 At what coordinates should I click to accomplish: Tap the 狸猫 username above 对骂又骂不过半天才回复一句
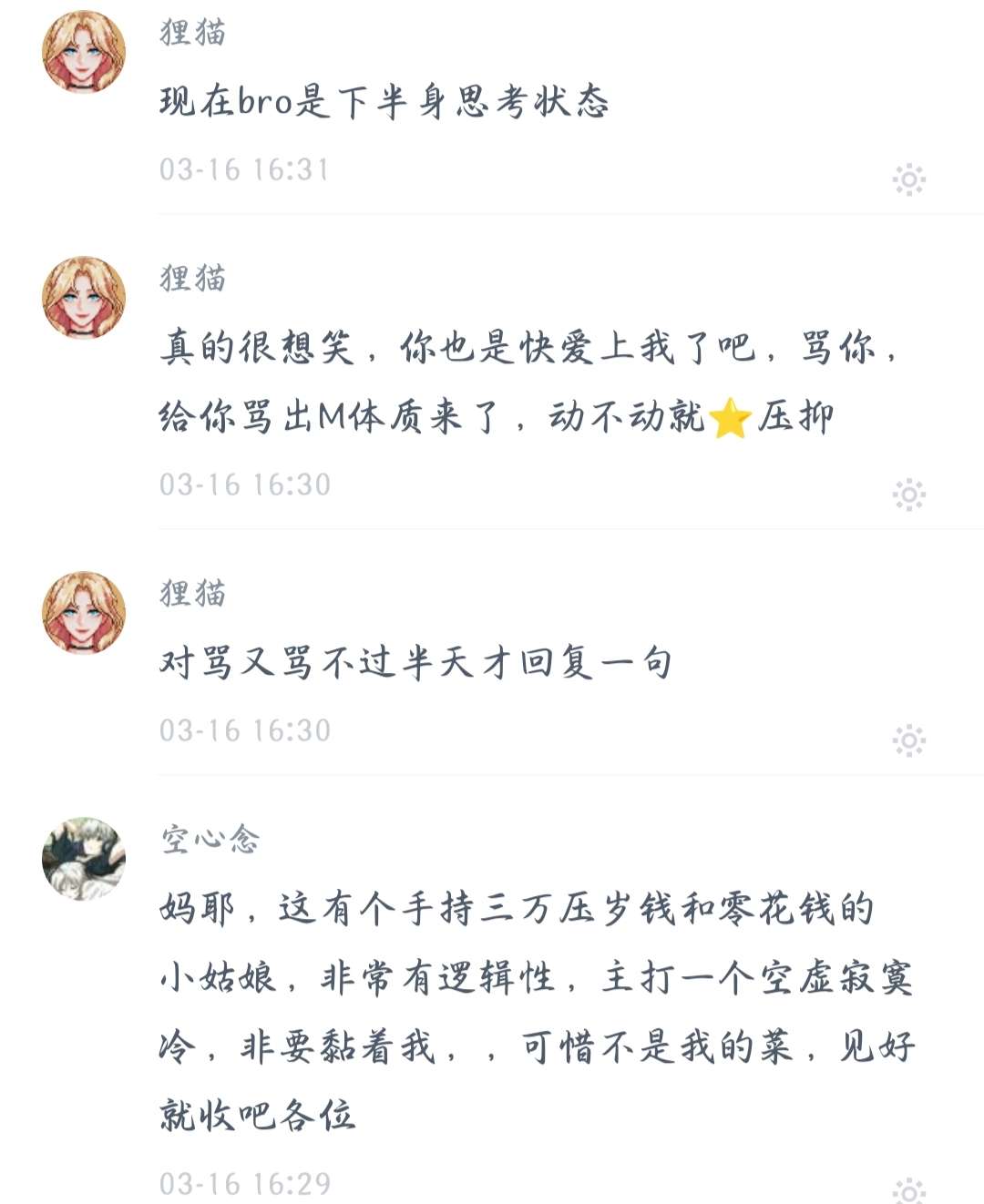pyautogui.click(x=193, y=593)
